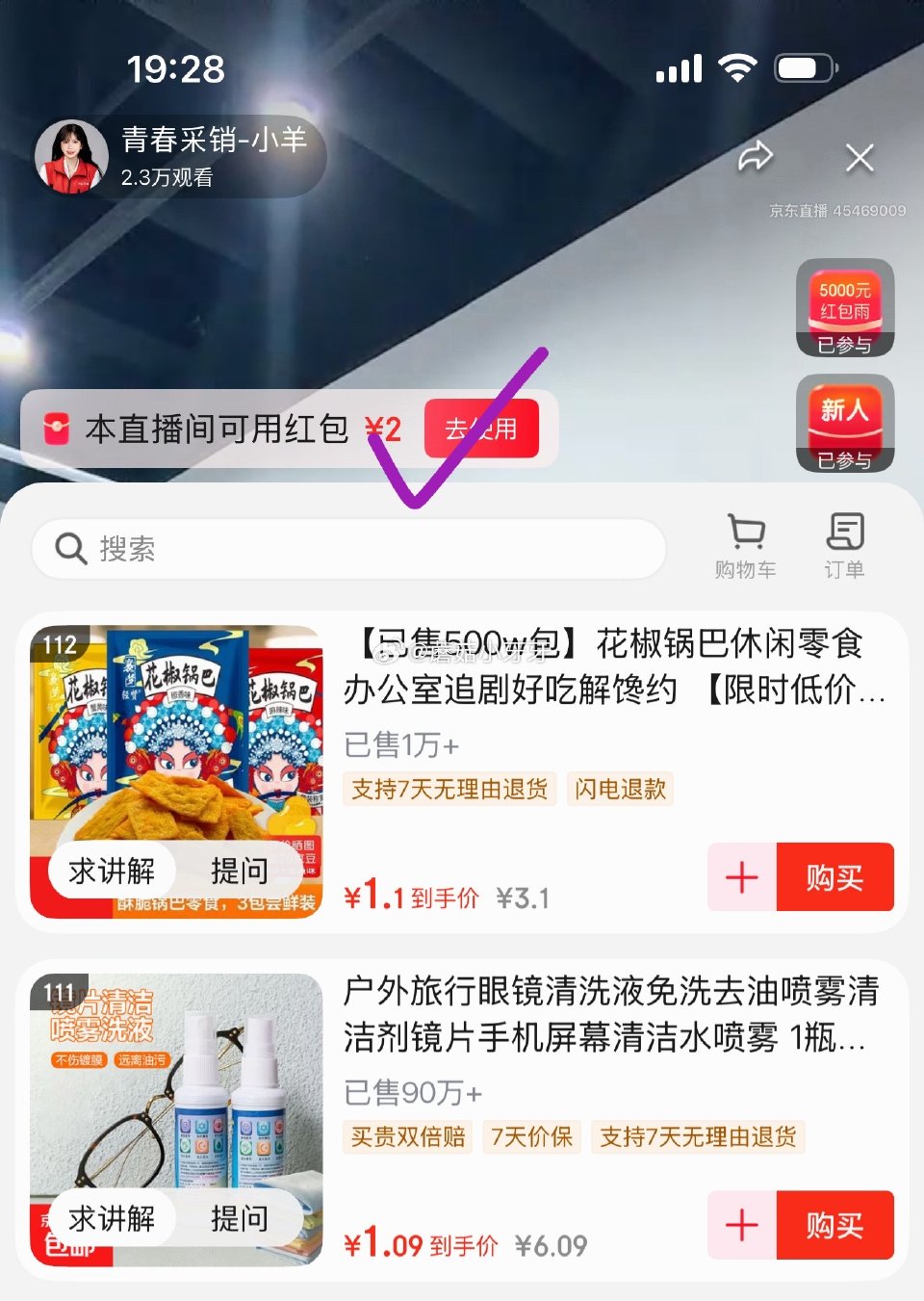Select the 支持7天无理由退货 tag
Screen dimensions: 924x1301
(449, 789)
